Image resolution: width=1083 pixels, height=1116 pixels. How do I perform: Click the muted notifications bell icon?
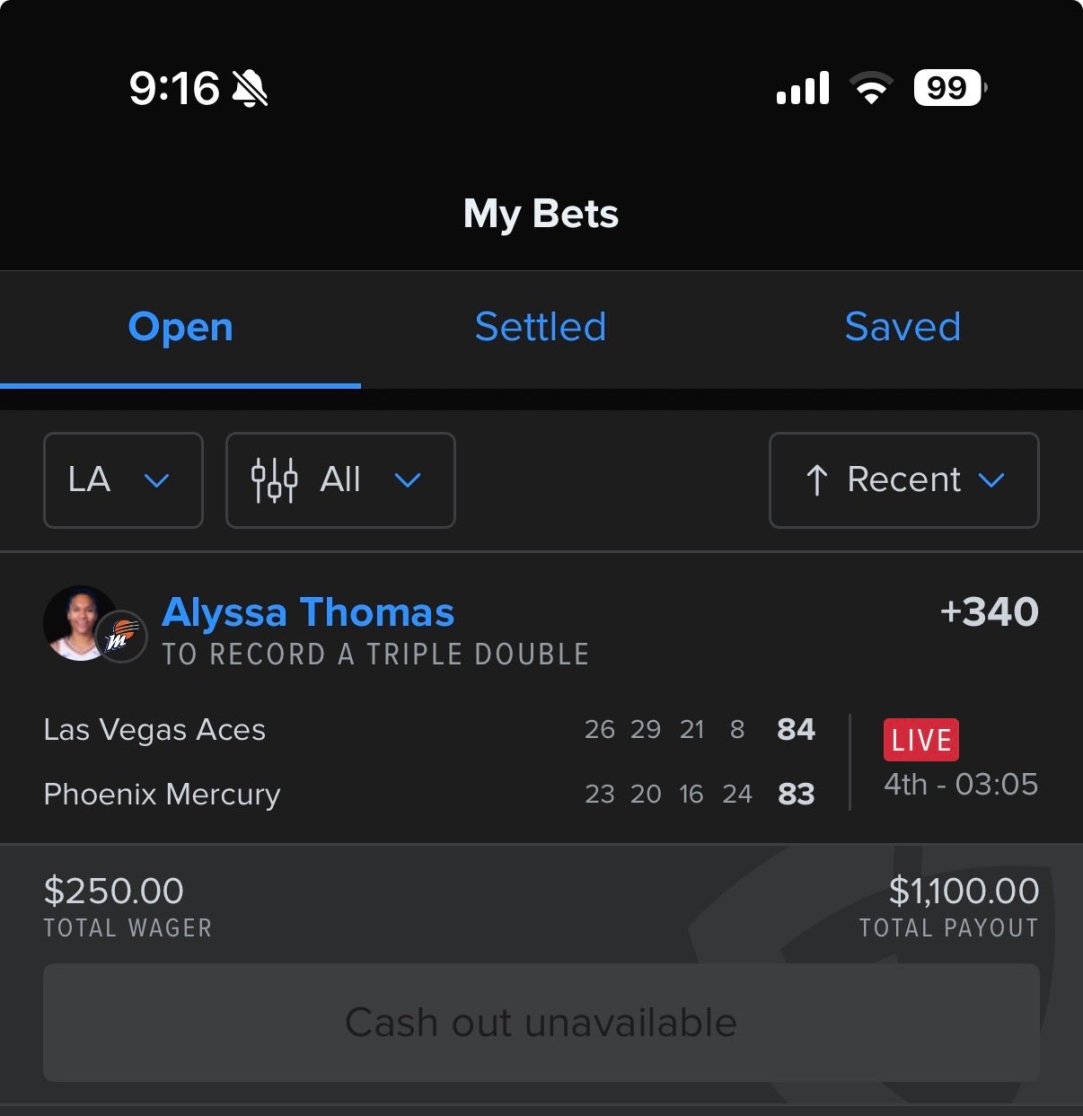tap(249, 88)
